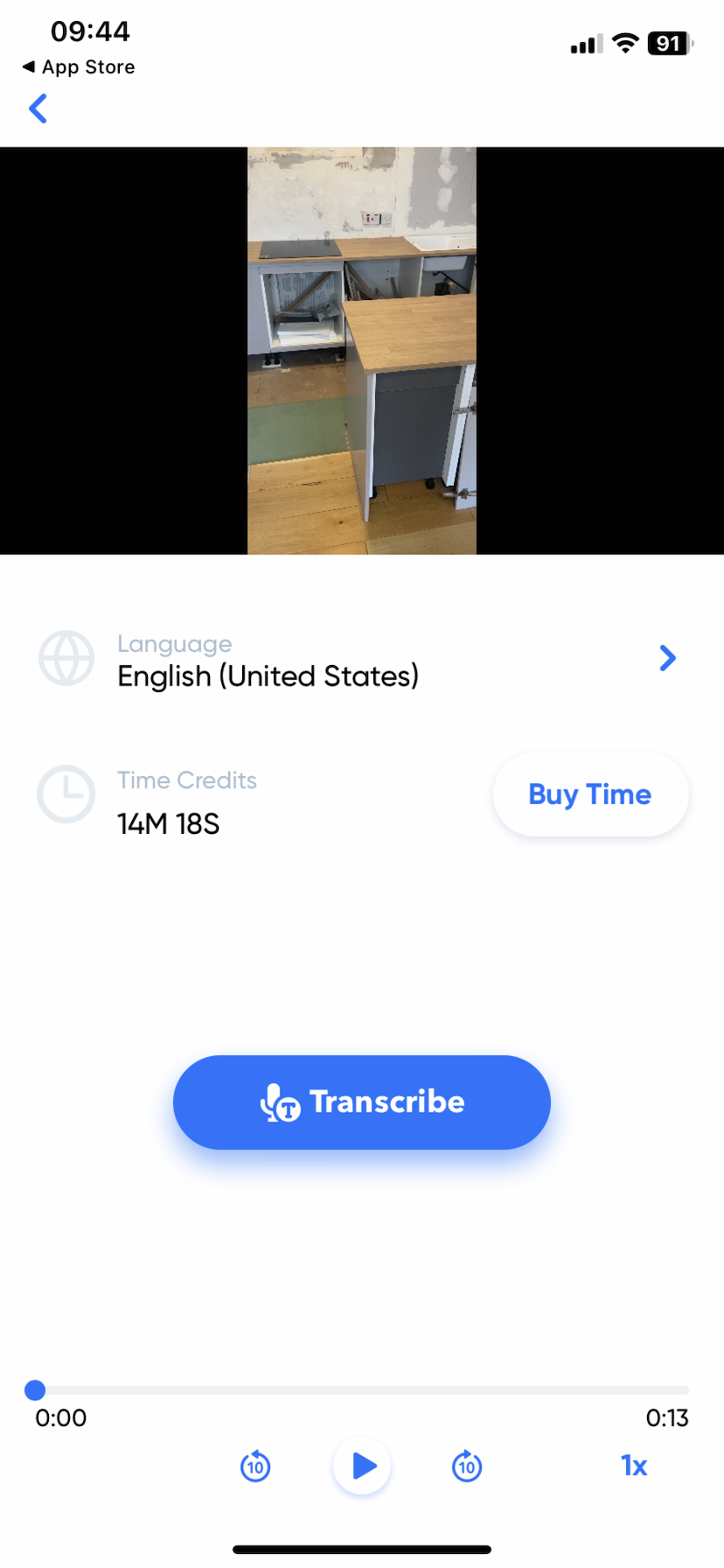Viewport: 724px width, 1568px height.
Task: Open the Language selection screen
Action: (268, 658)
